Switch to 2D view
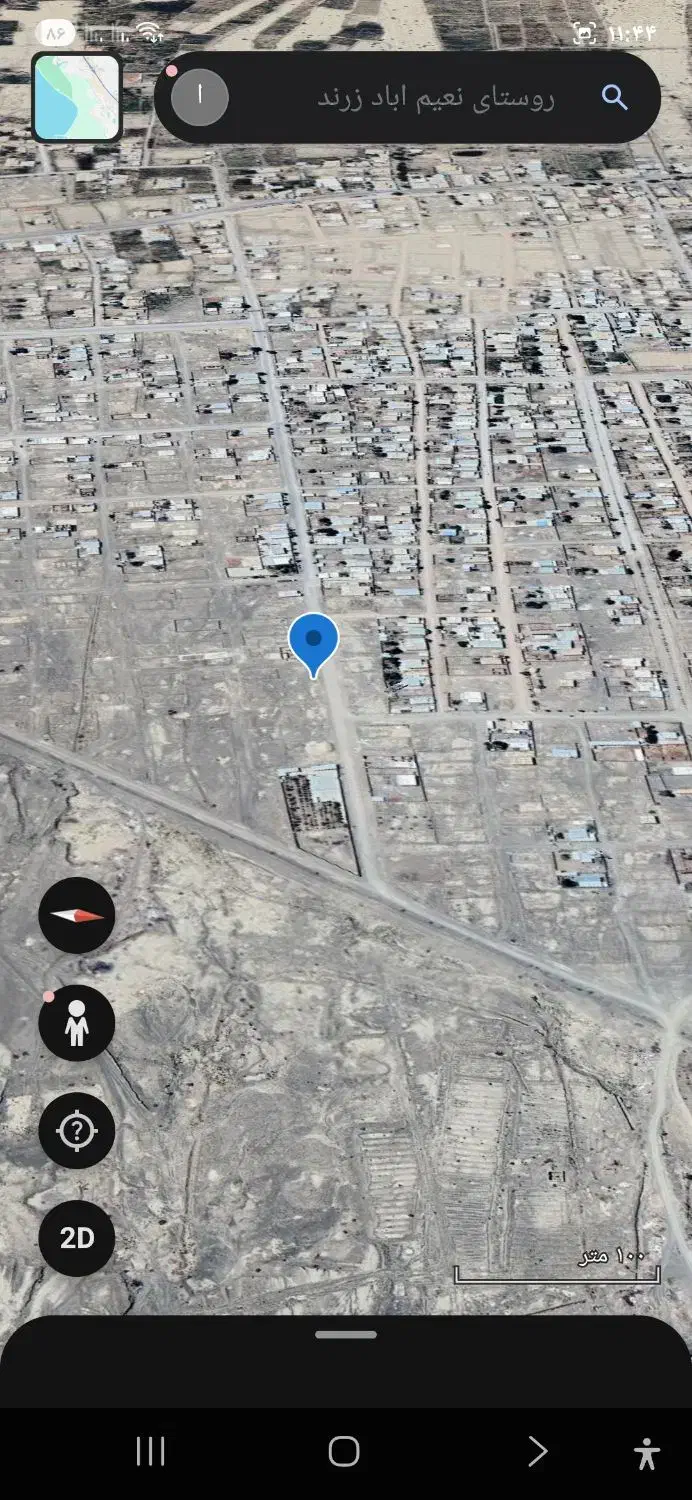This screenshot has height=1500, width=692. point(77,1238)
